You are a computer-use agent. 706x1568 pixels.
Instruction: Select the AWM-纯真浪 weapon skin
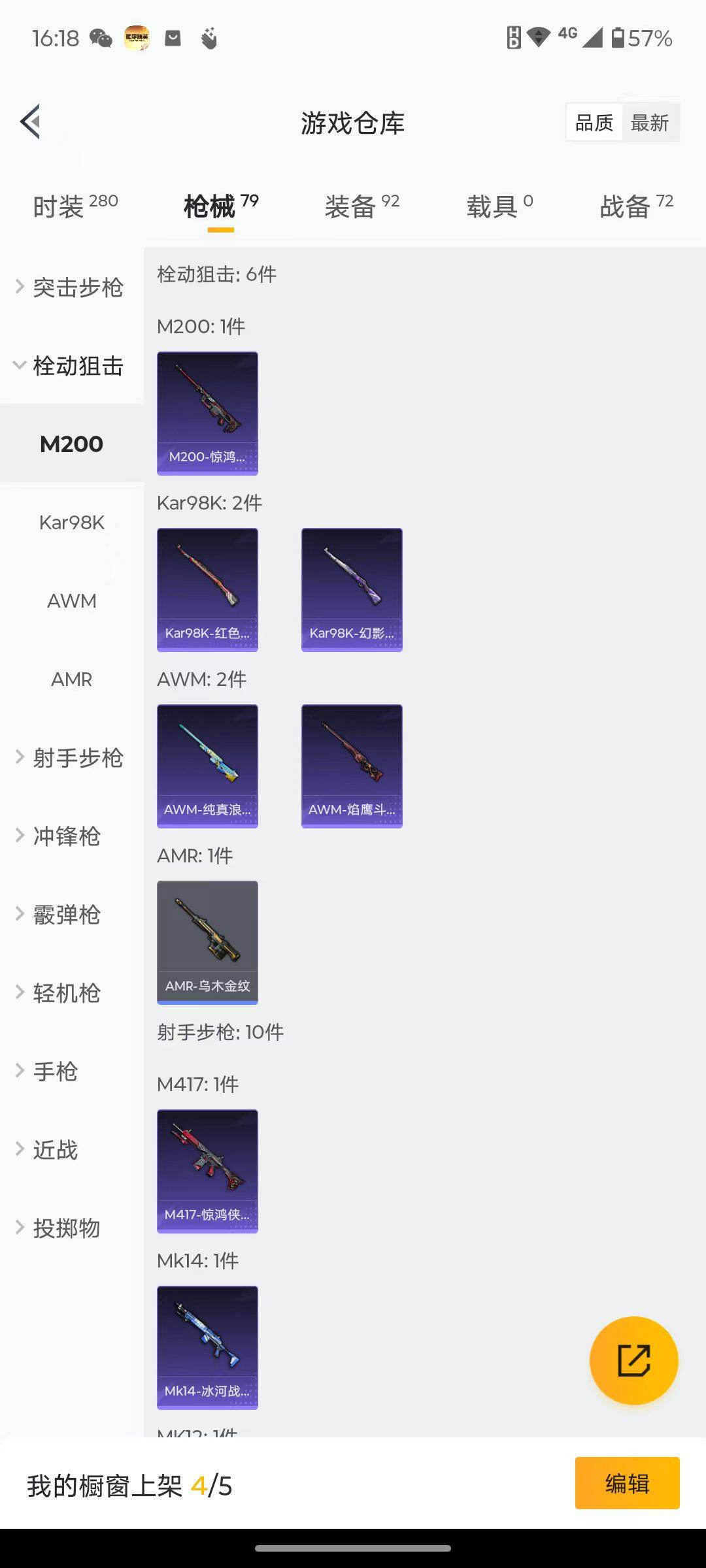207,766
